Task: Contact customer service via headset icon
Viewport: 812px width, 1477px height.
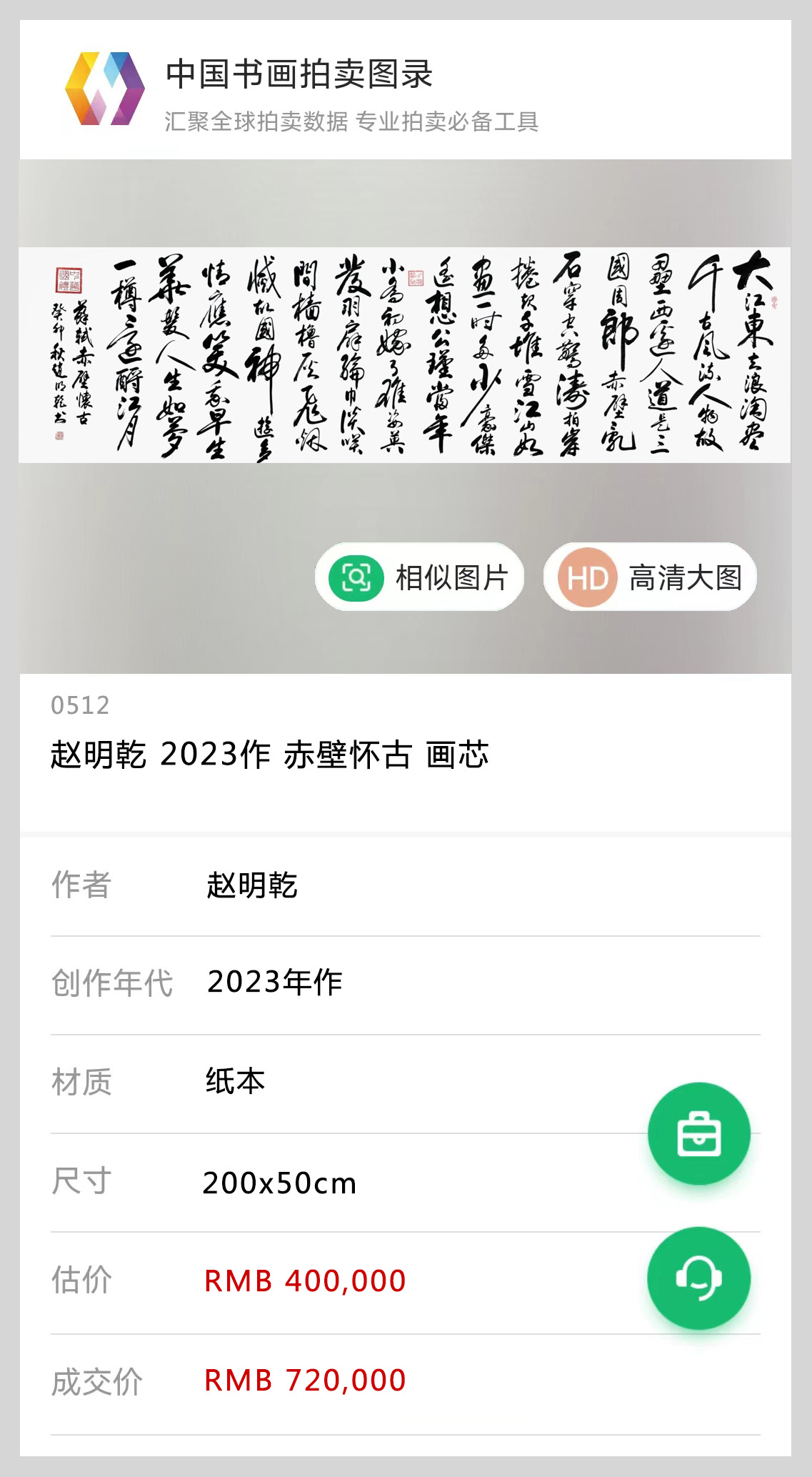Action: click(x=698, y=1278)
